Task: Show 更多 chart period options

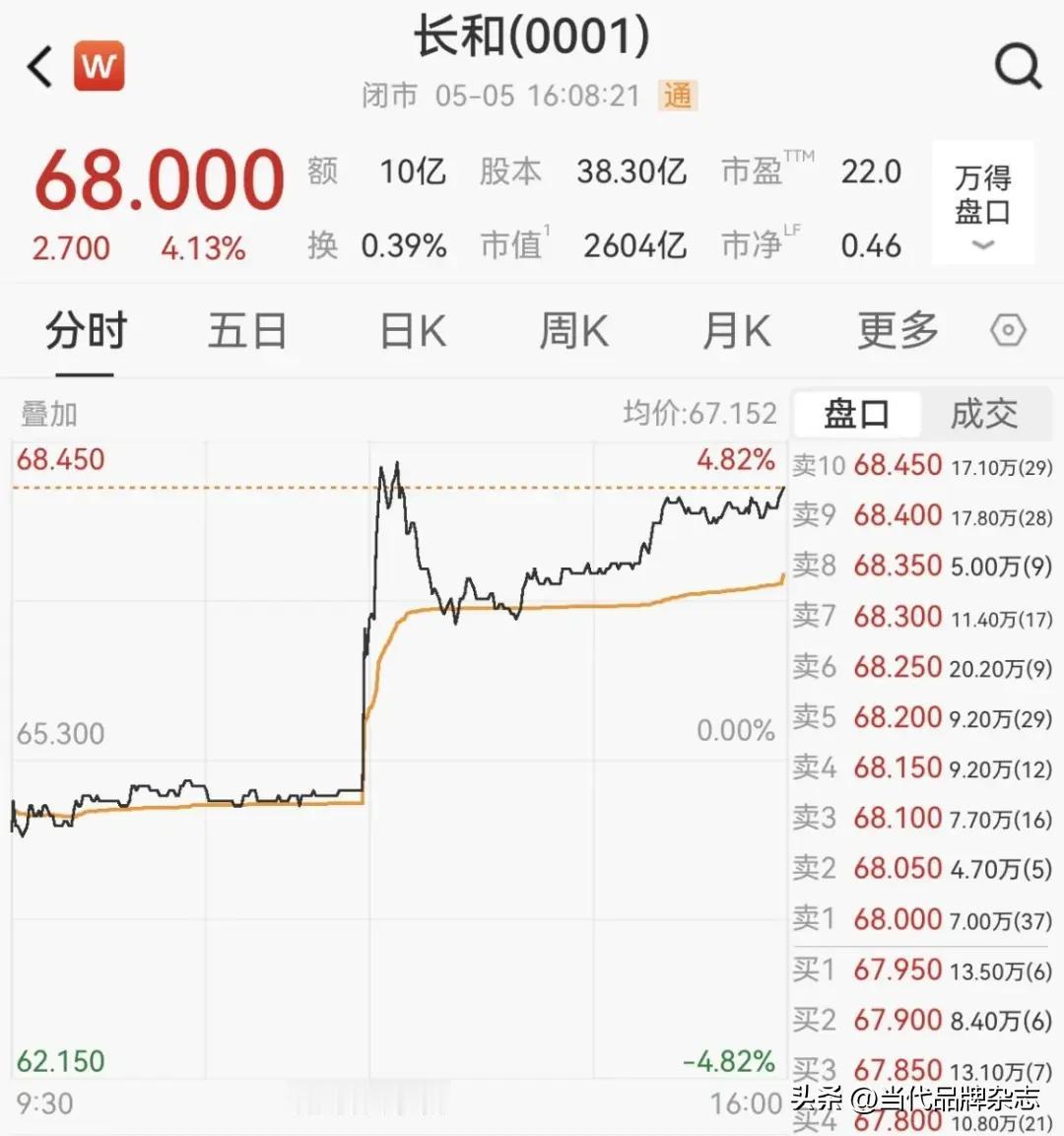Action: 898,330
